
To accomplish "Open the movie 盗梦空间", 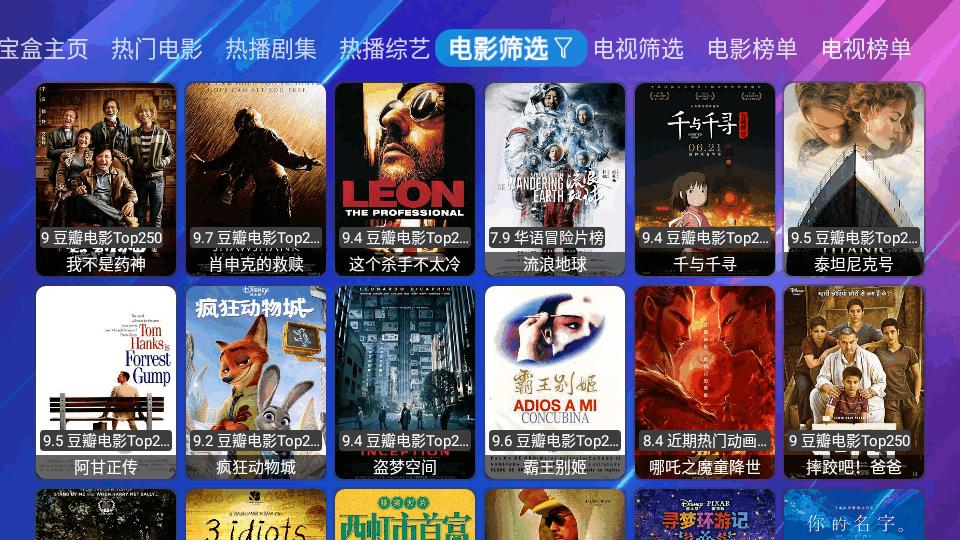I will pyautogui.click(x=405, y=382).
